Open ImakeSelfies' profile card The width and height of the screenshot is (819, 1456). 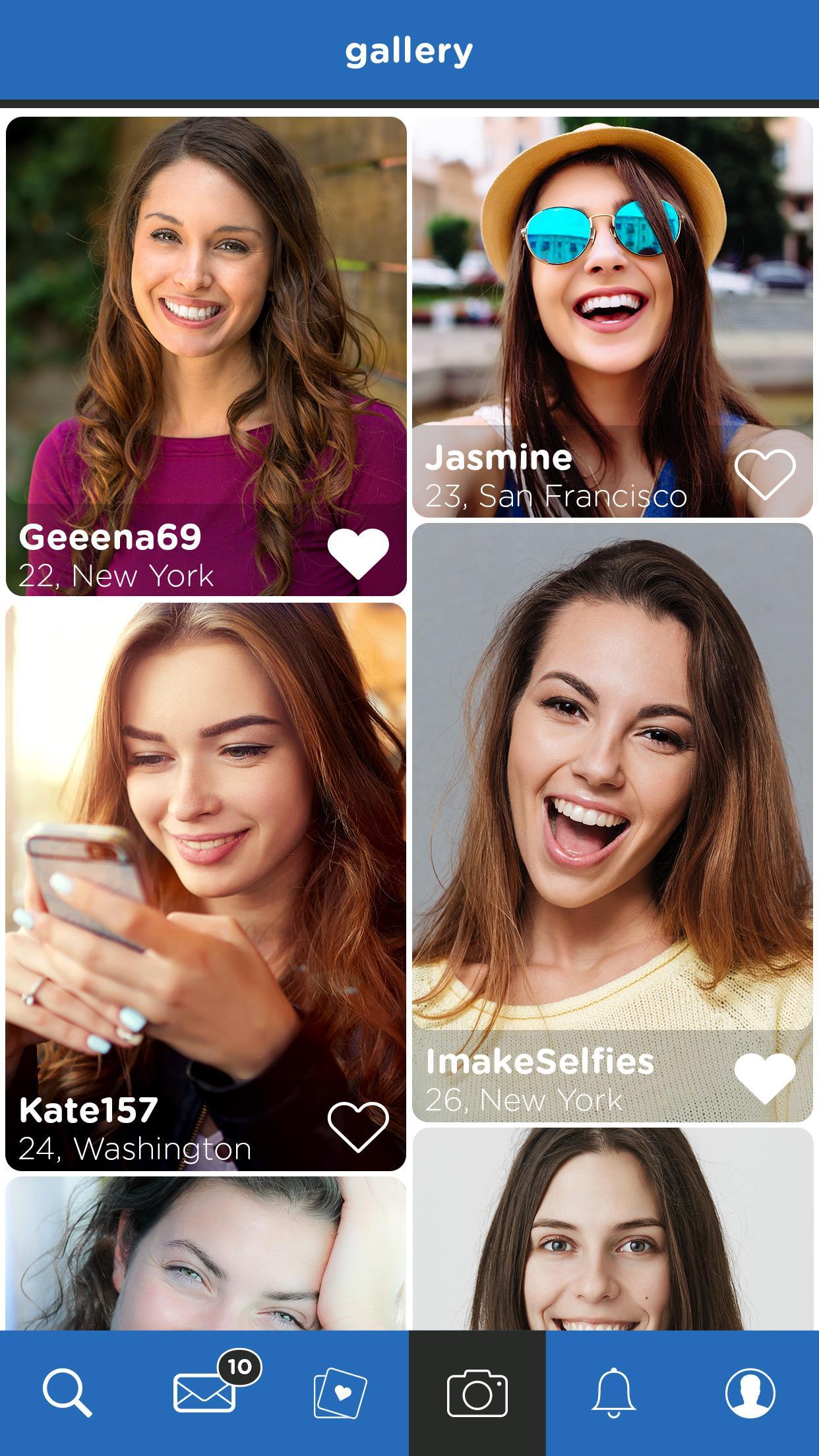point(612,791)
